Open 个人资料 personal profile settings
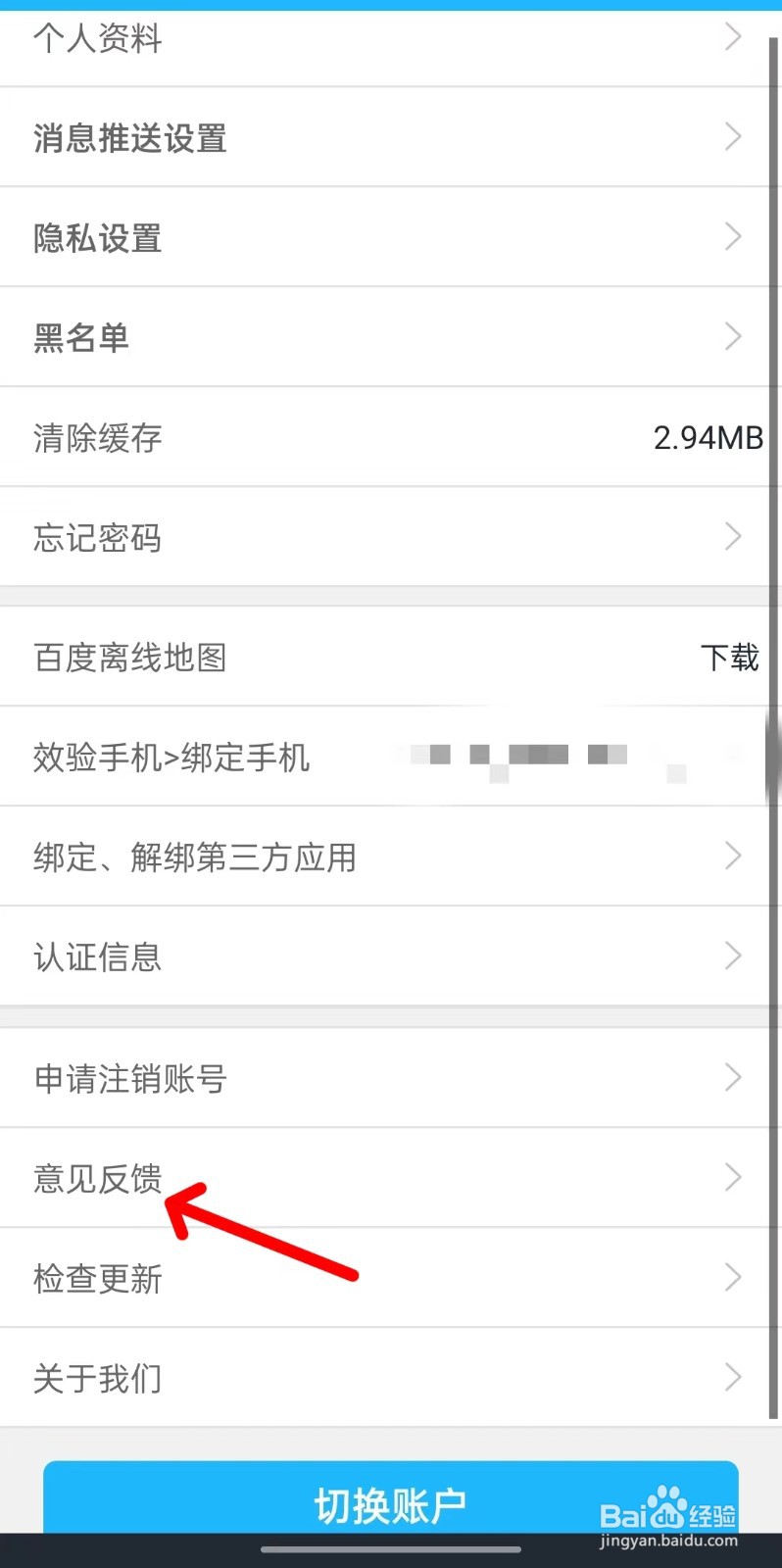782x1568 pixels. [98, 39]
